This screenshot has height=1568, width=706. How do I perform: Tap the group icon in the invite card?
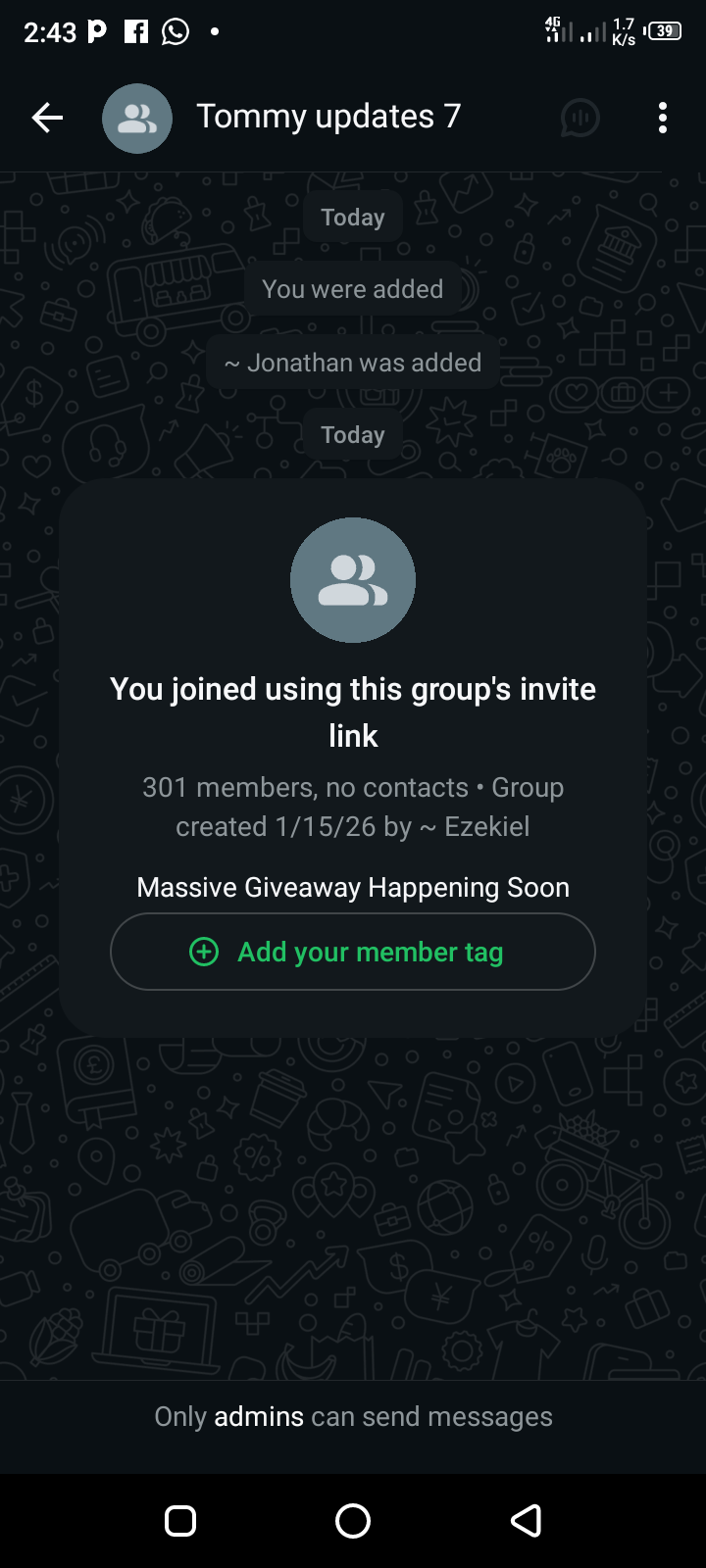(353, 580)
